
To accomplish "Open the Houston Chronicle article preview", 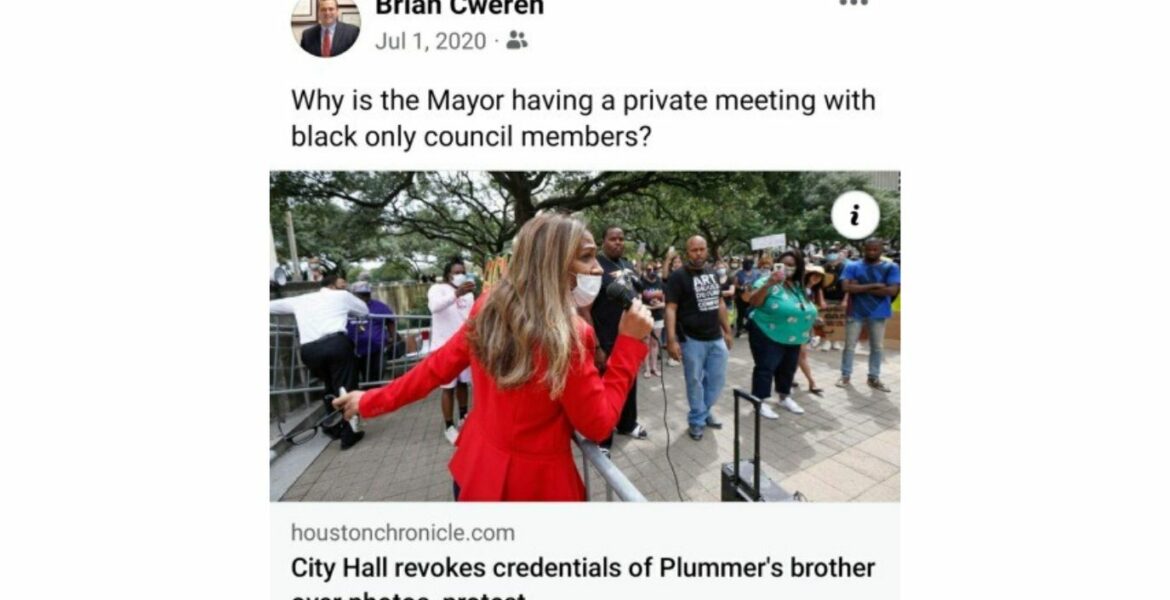I will point(584,336).
